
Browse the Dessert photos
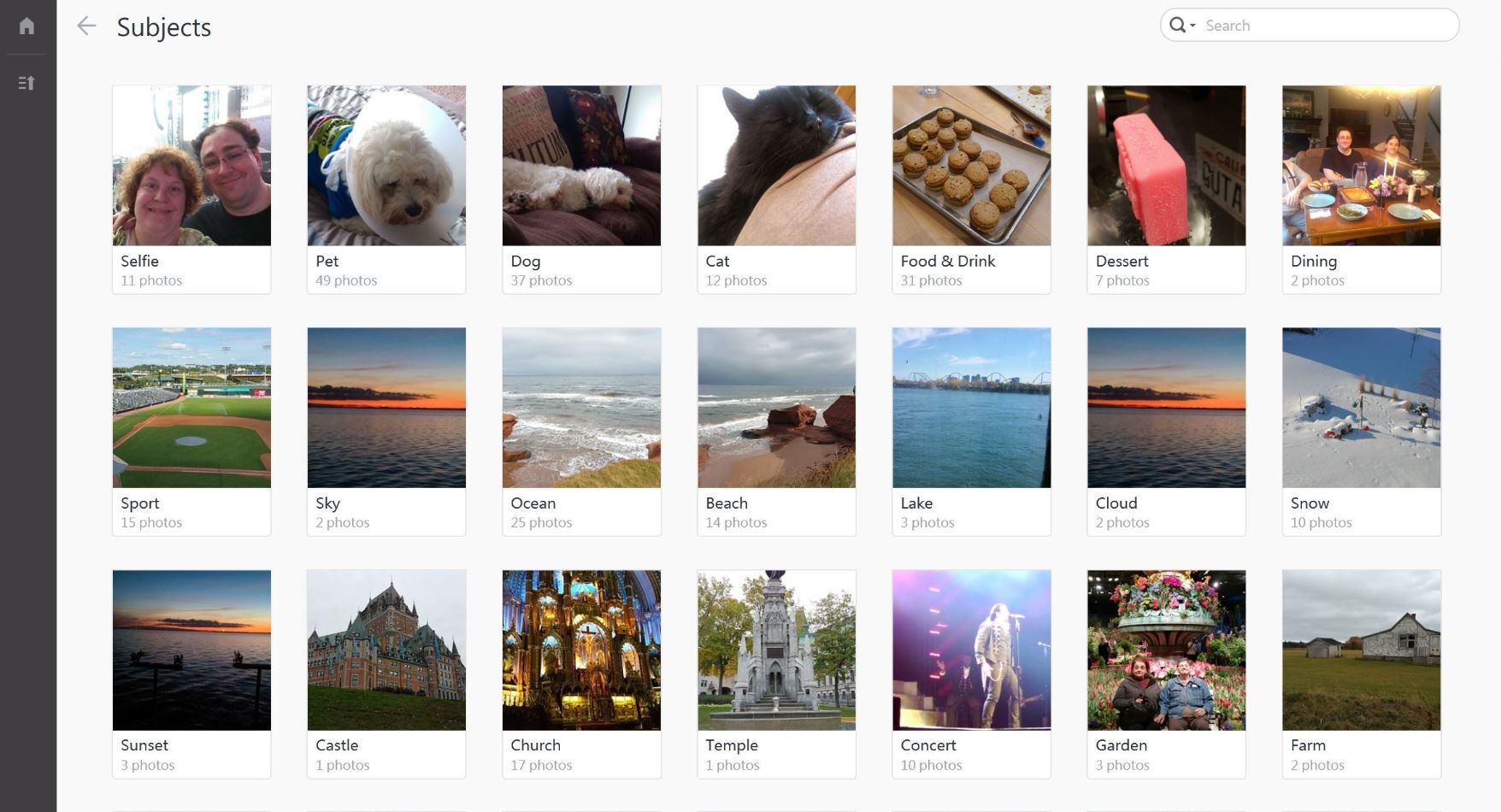pyautogui.click(x=1166, y=189)
